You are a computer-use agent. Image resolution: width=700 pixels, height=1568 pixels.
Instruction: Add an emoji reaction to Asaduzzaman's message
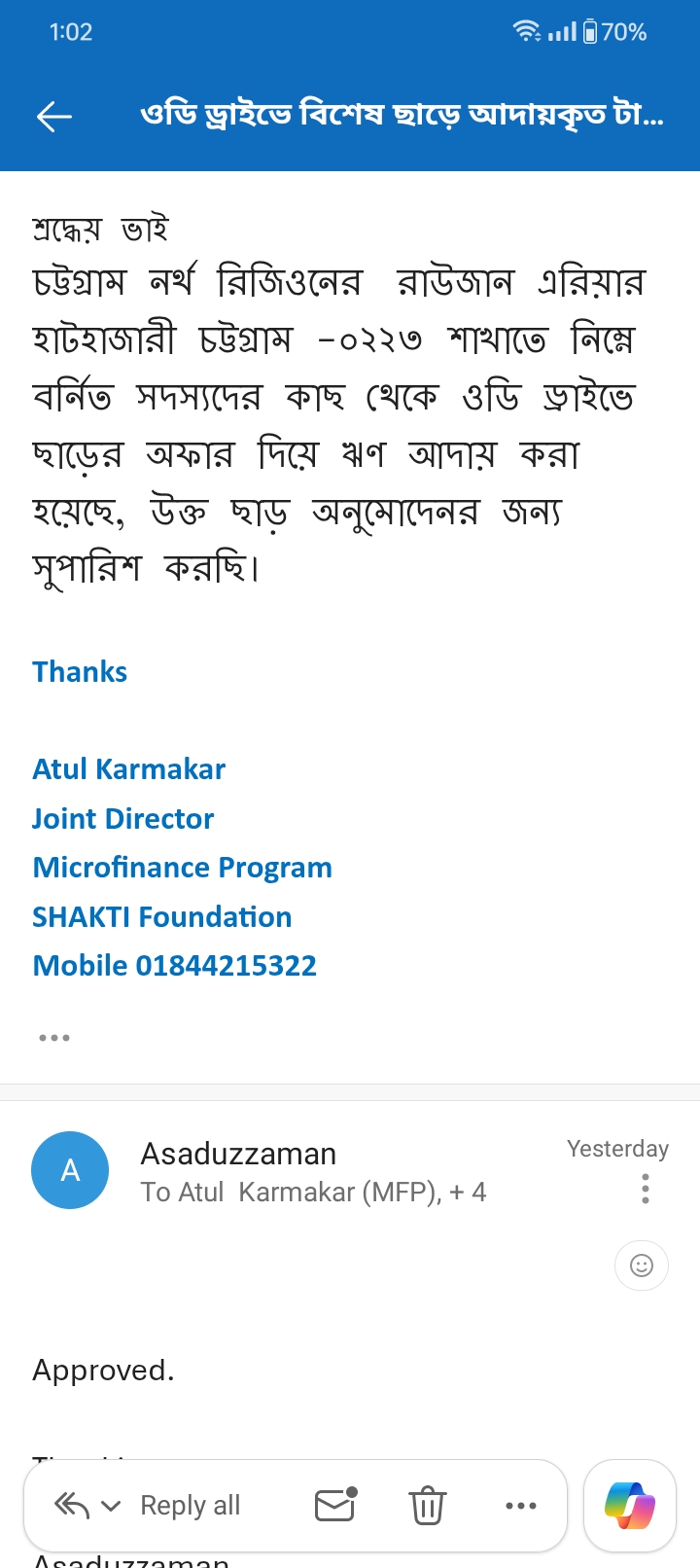[642, 1265]
